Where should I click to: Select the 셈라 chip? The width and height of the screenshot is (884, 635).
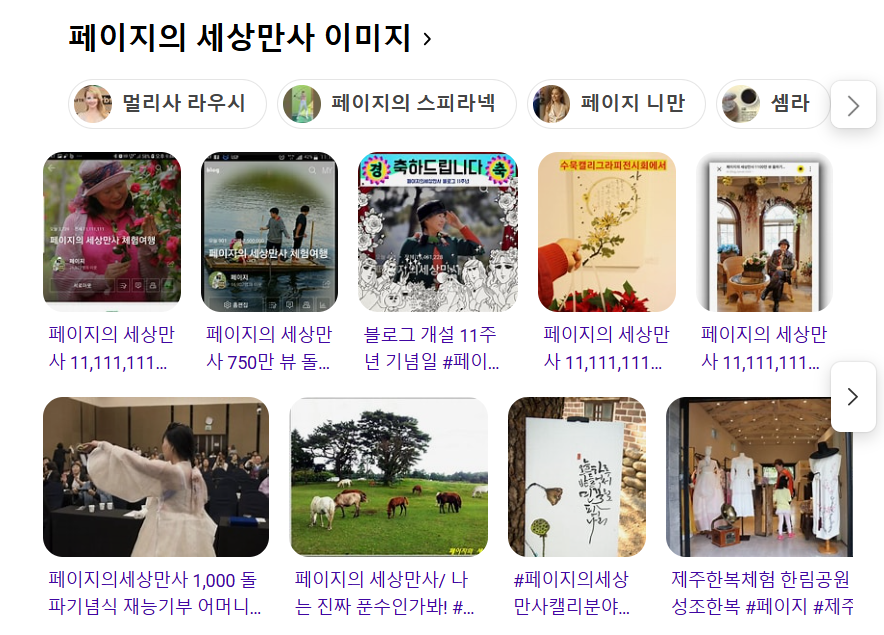coord(773,104)
